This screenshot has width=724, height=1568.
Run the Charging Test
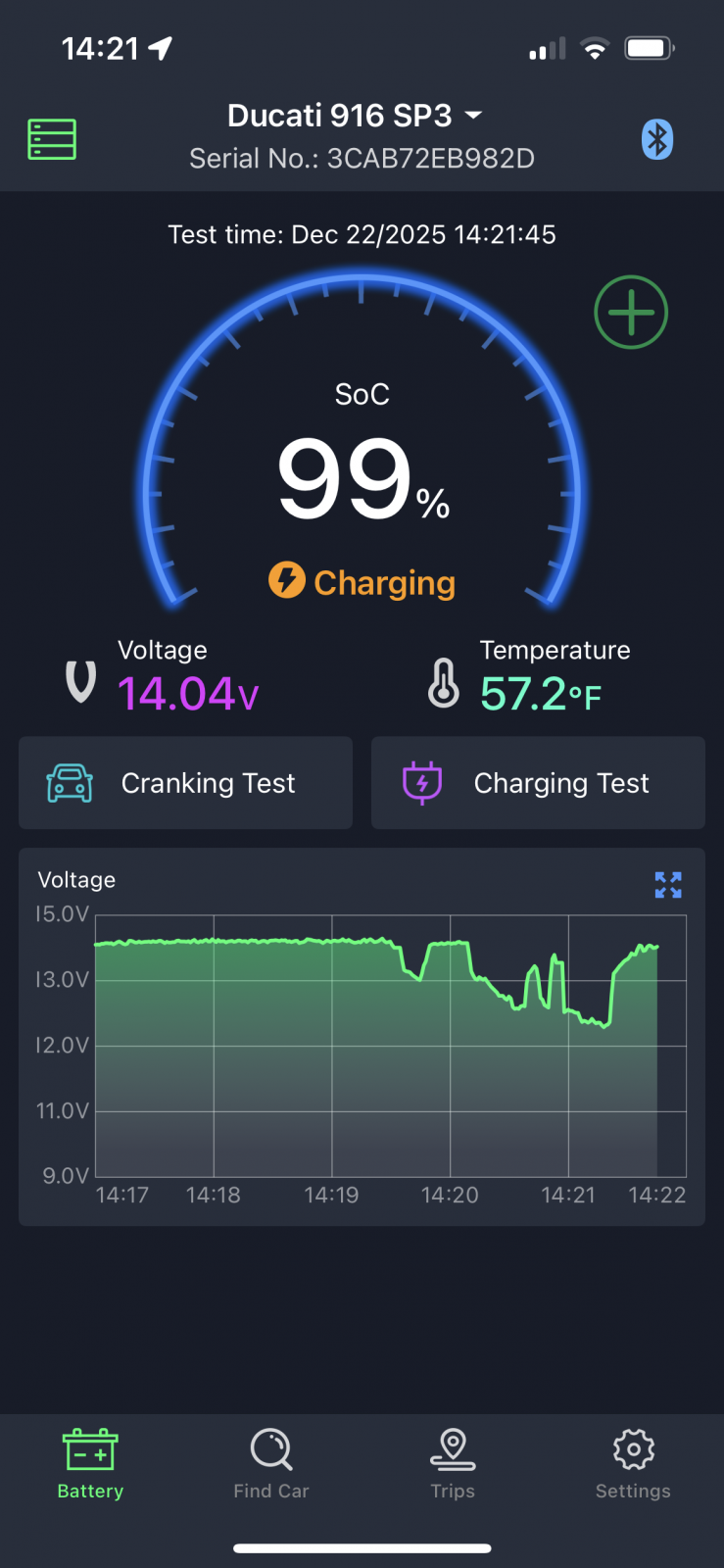538,783
